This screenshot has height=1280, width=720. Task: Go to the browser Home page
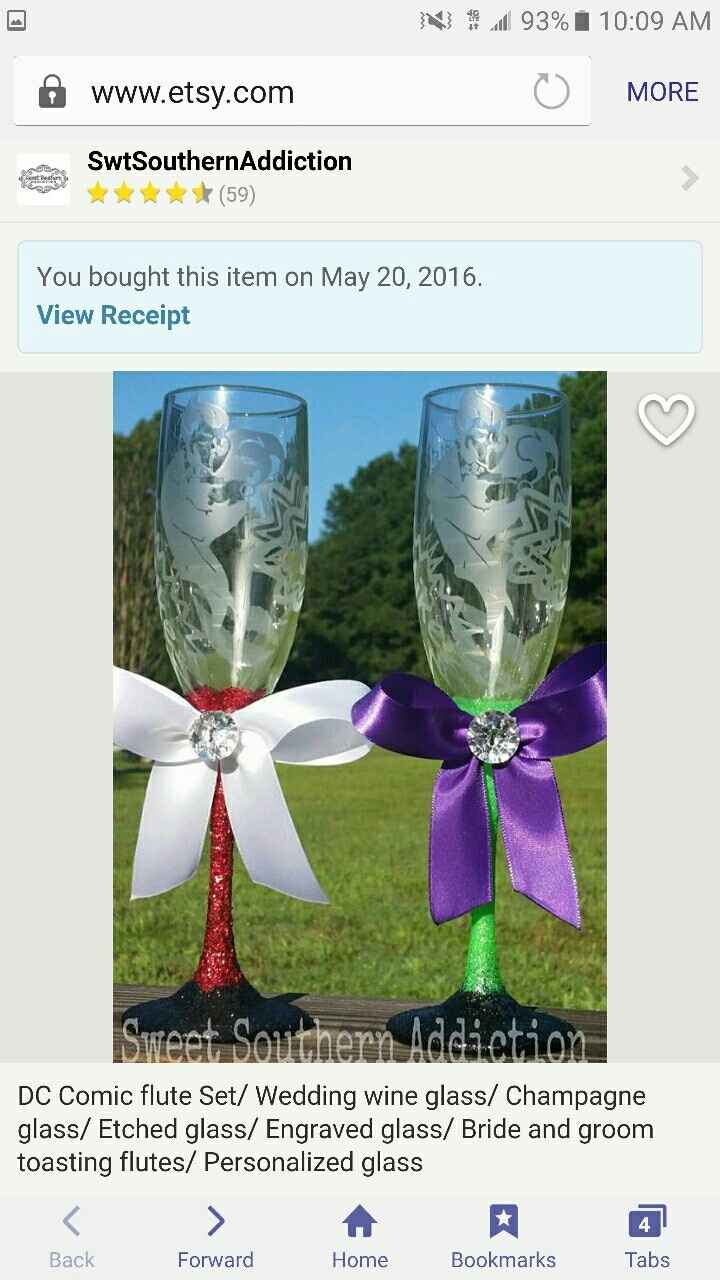359,1236
